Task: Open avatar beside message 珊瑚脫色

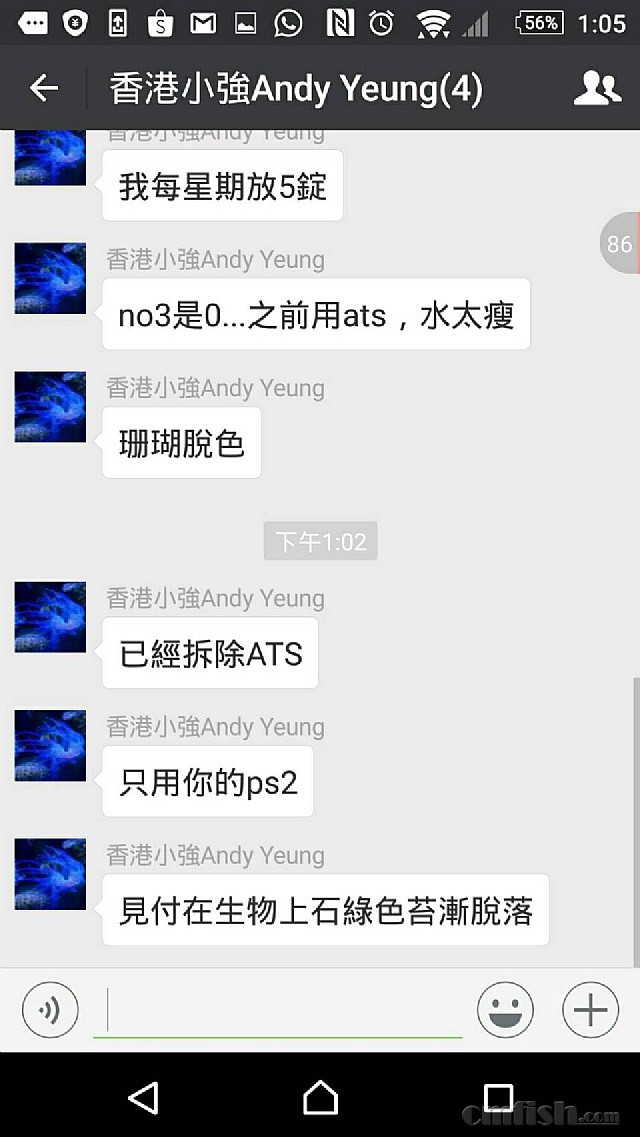Action: pyautogui.click(x=50, y=407)
